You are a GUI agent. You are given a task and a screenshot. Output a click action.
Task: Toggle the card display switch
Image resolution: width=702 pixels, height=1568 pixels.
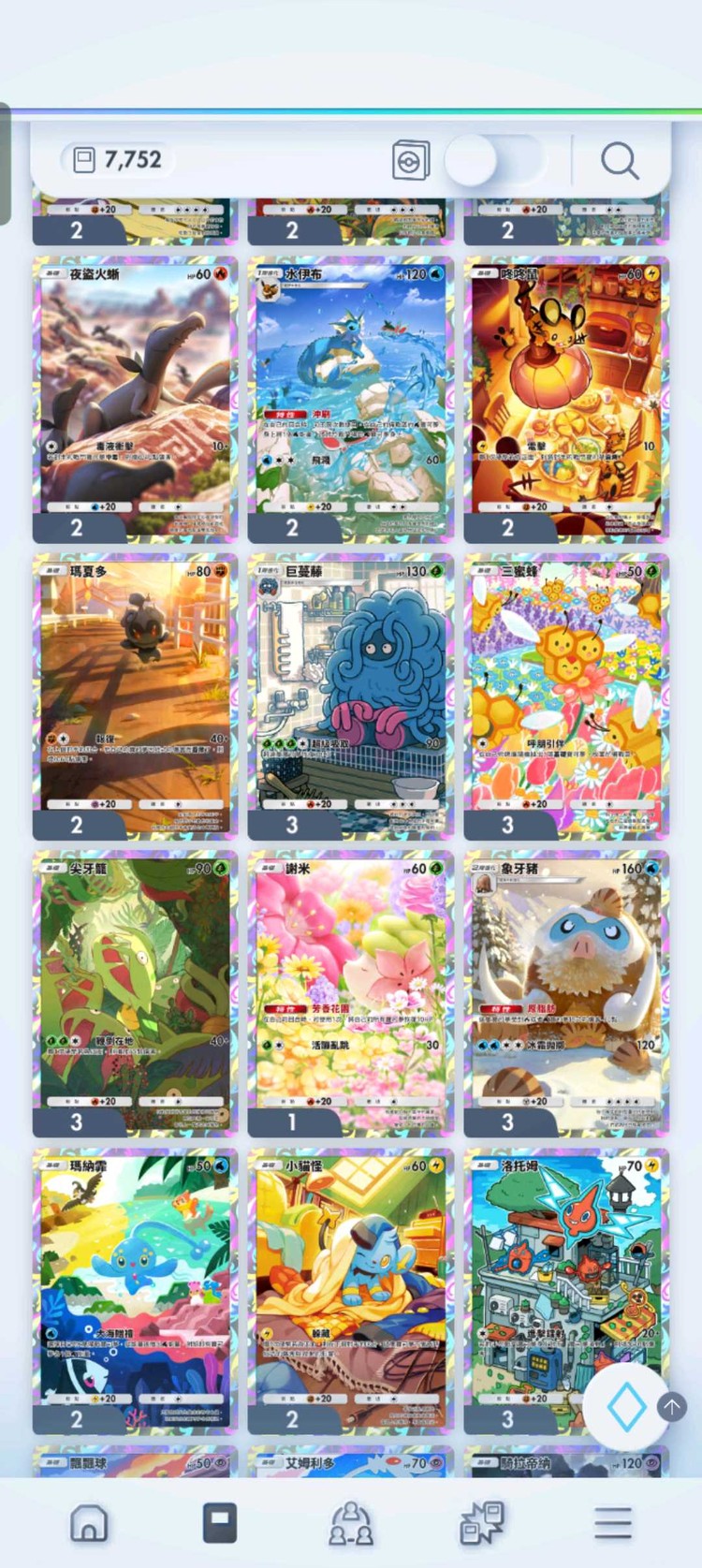tap(494, 161)
